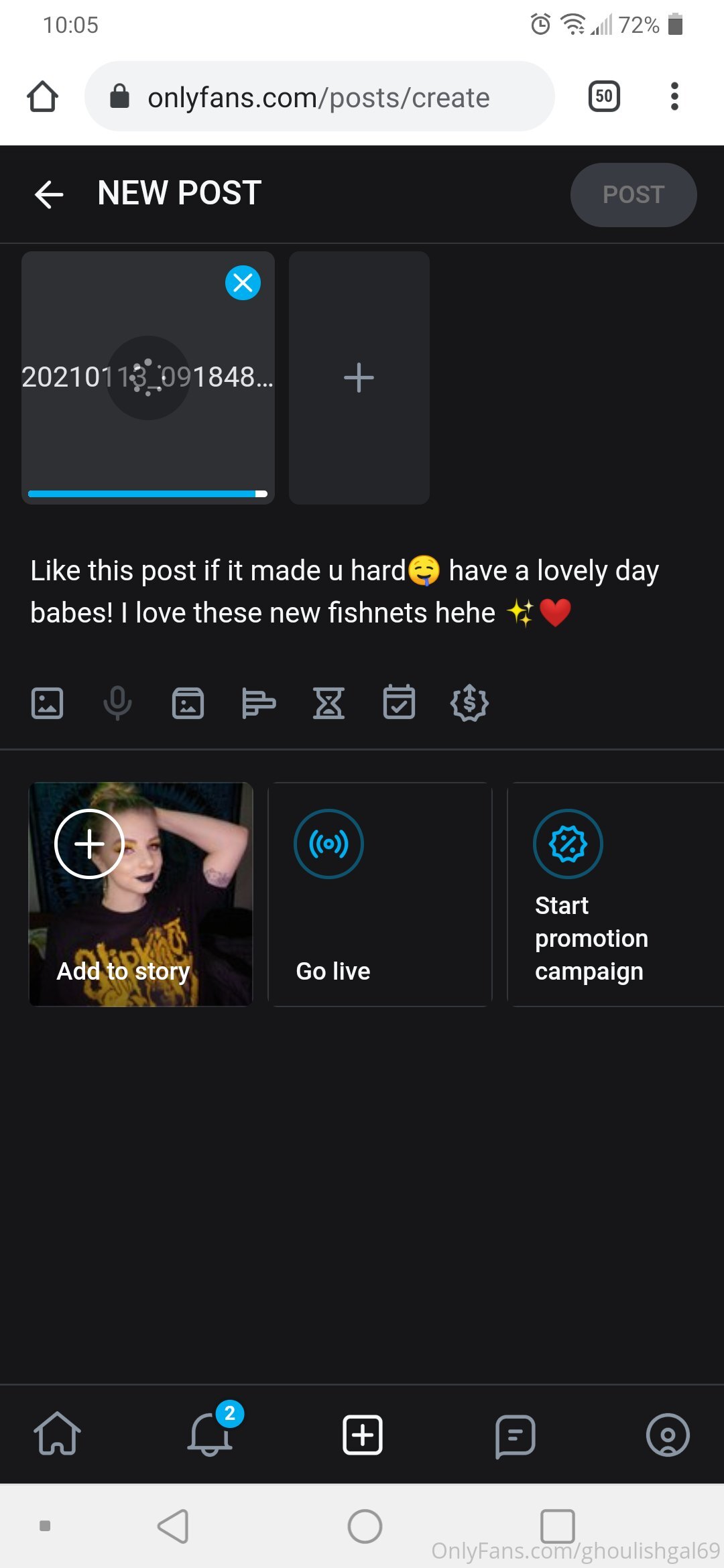Add another media file with the plus tile
Viewport: 724px width, 1568px height.
[359, 378]
